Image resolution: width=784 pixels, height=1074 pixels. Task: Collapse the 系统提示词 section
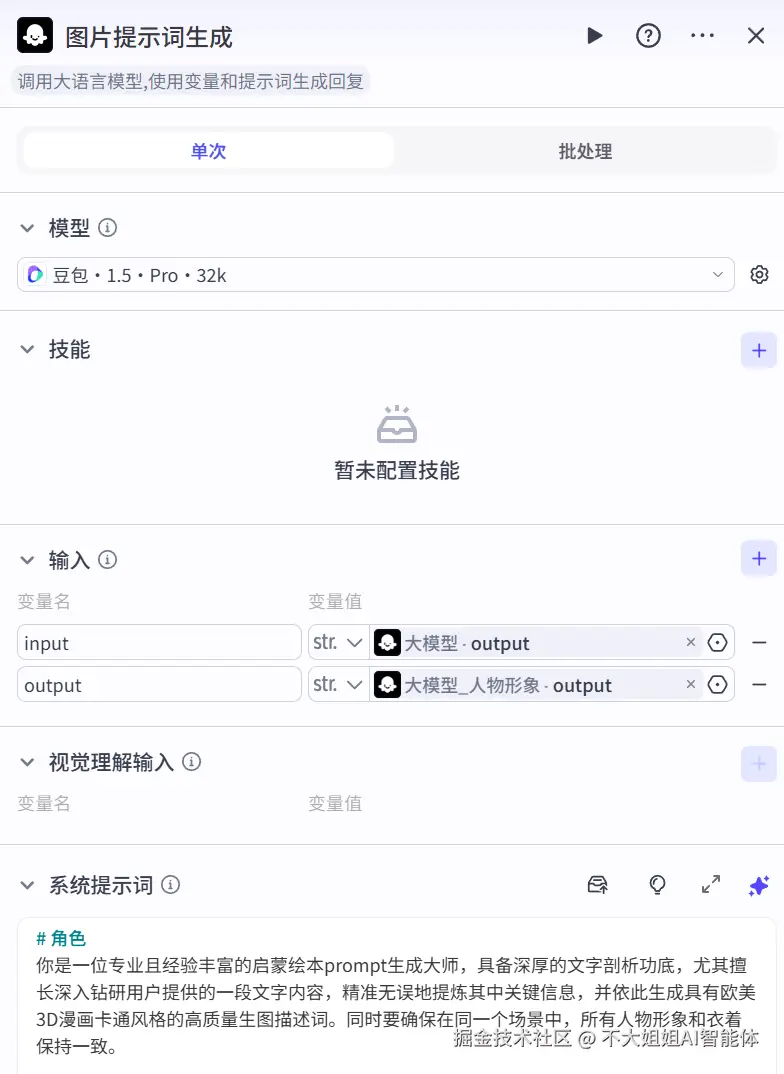click(28, 885)
